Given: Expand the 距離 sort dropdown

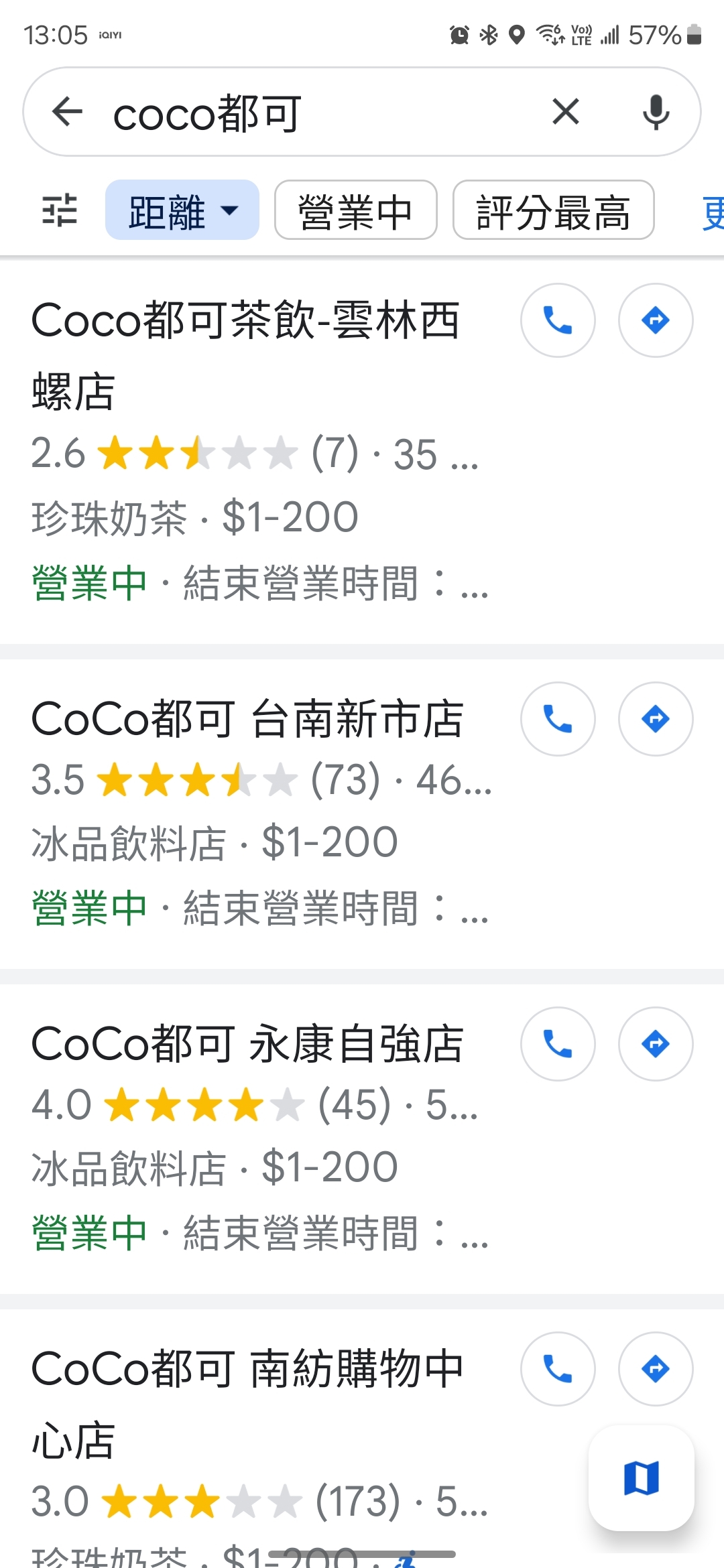Looking at the screenshot, I should coord(182,210).
